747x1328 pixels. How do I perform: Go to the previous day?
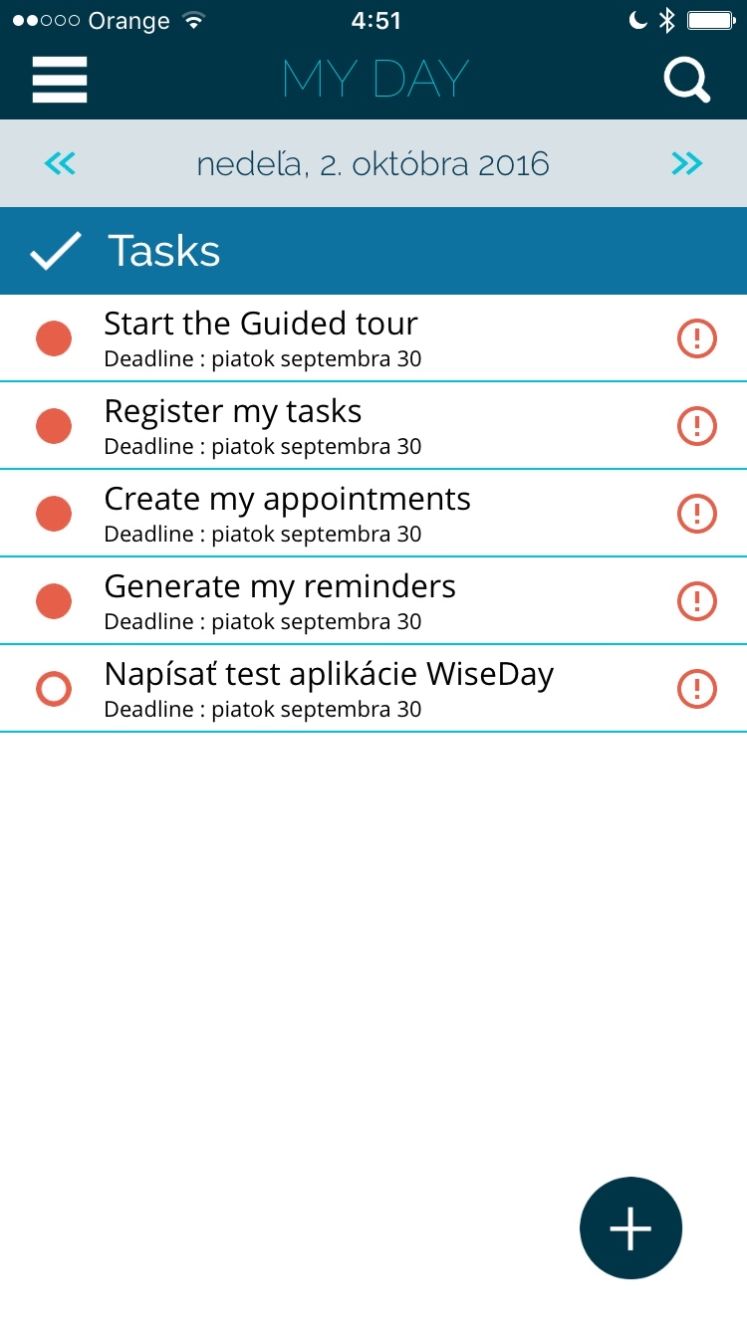click(x=60, y=163)
